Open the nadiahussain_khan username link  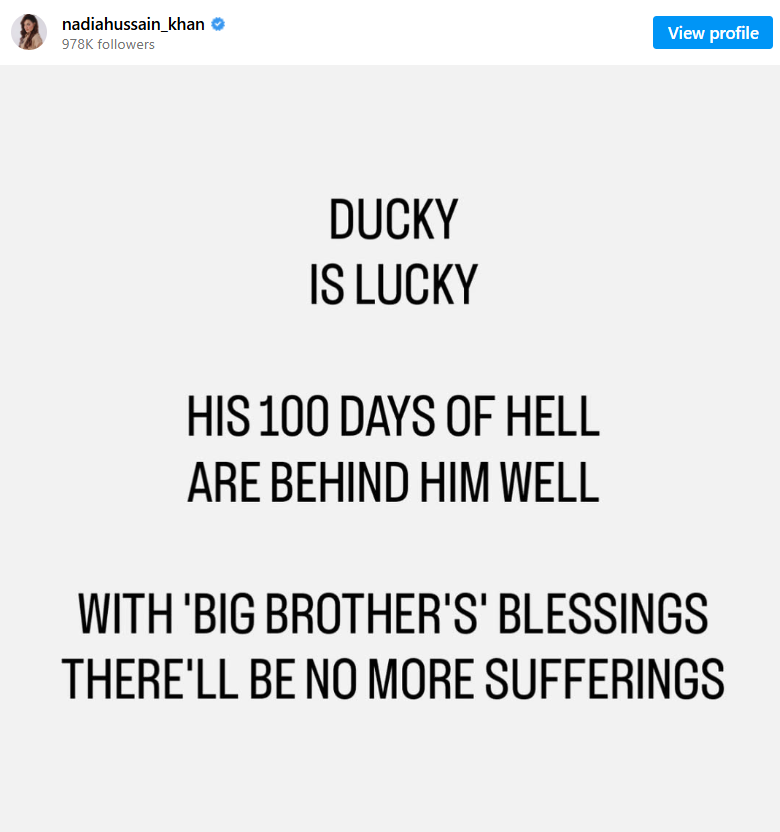(x=133, y=24)
